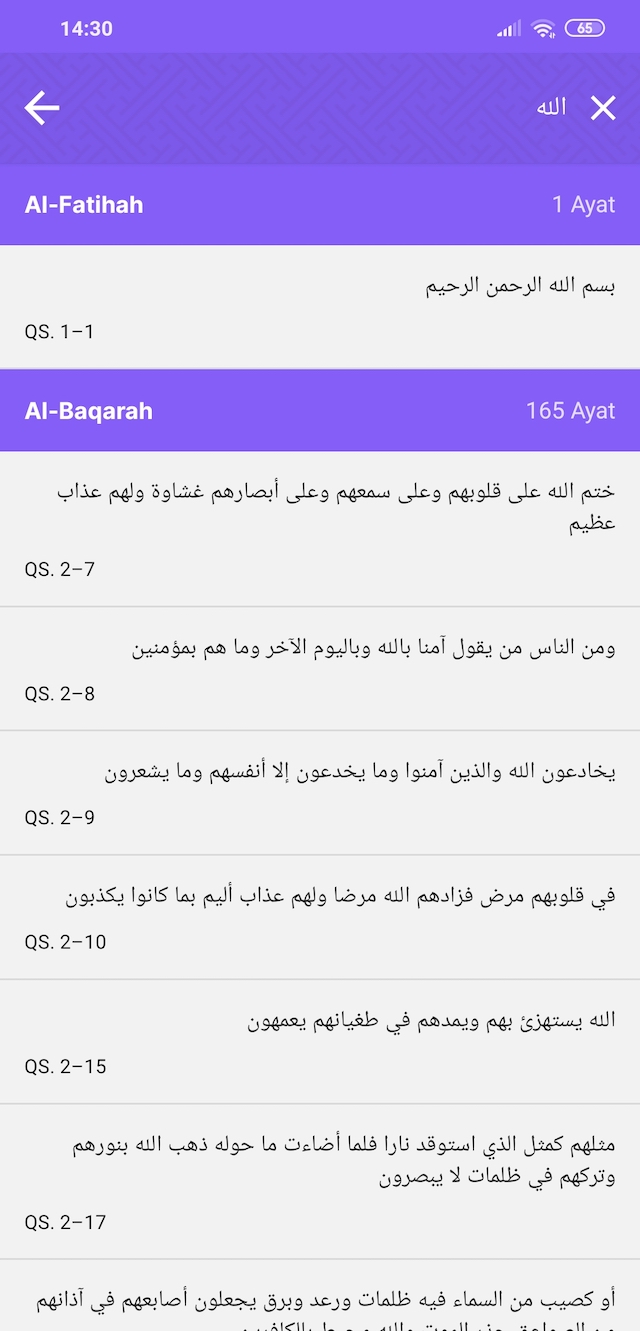This screenshot has height=1331, width=640.
Task: Go back using the arrow icon
Action: tap(42, 108)
